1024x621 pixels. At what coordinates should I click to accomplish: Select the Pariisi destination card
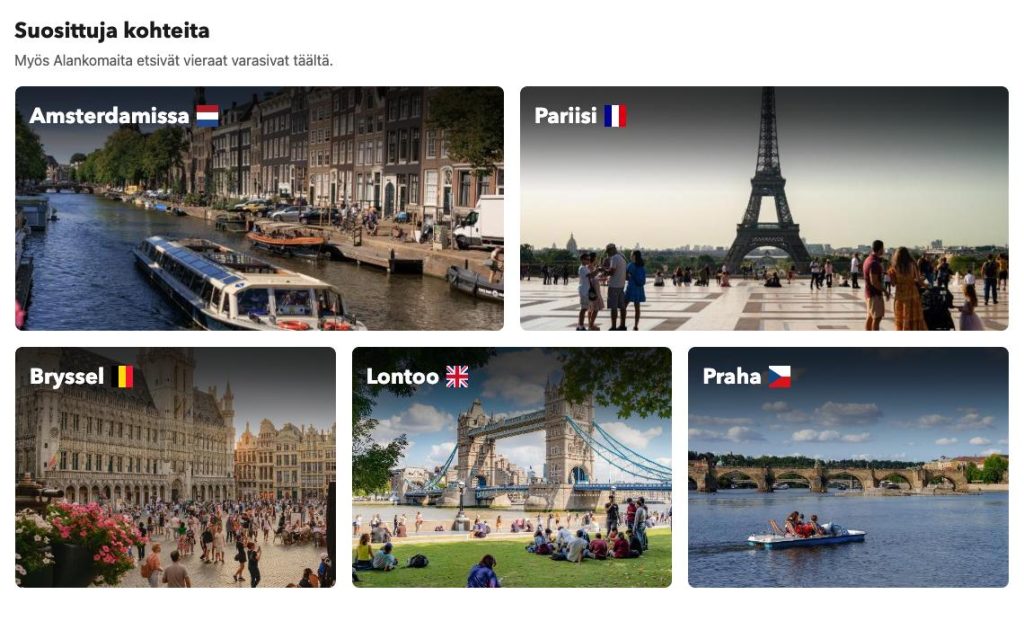[764, 208]
